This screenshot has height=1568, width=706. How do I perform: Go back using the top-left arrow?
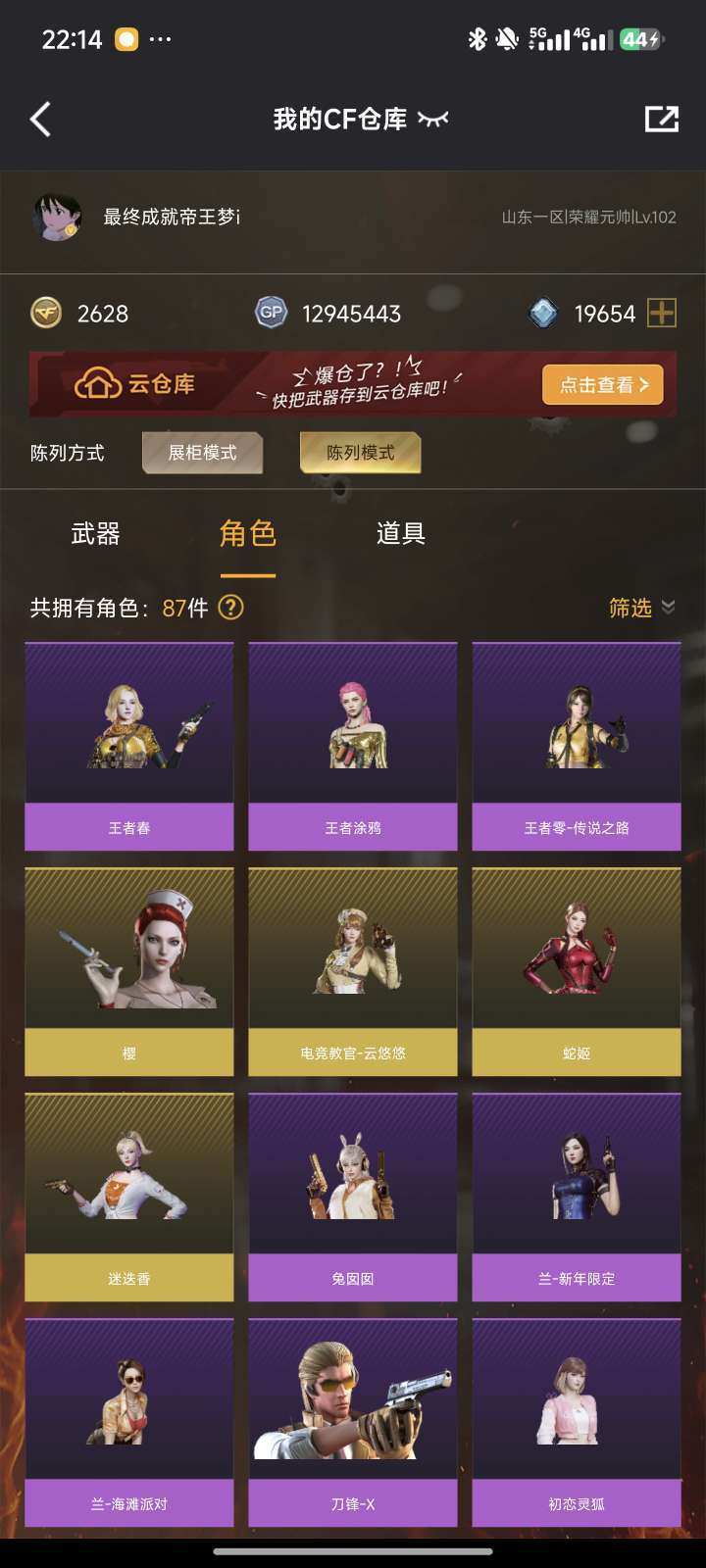(x=40, y=120)
